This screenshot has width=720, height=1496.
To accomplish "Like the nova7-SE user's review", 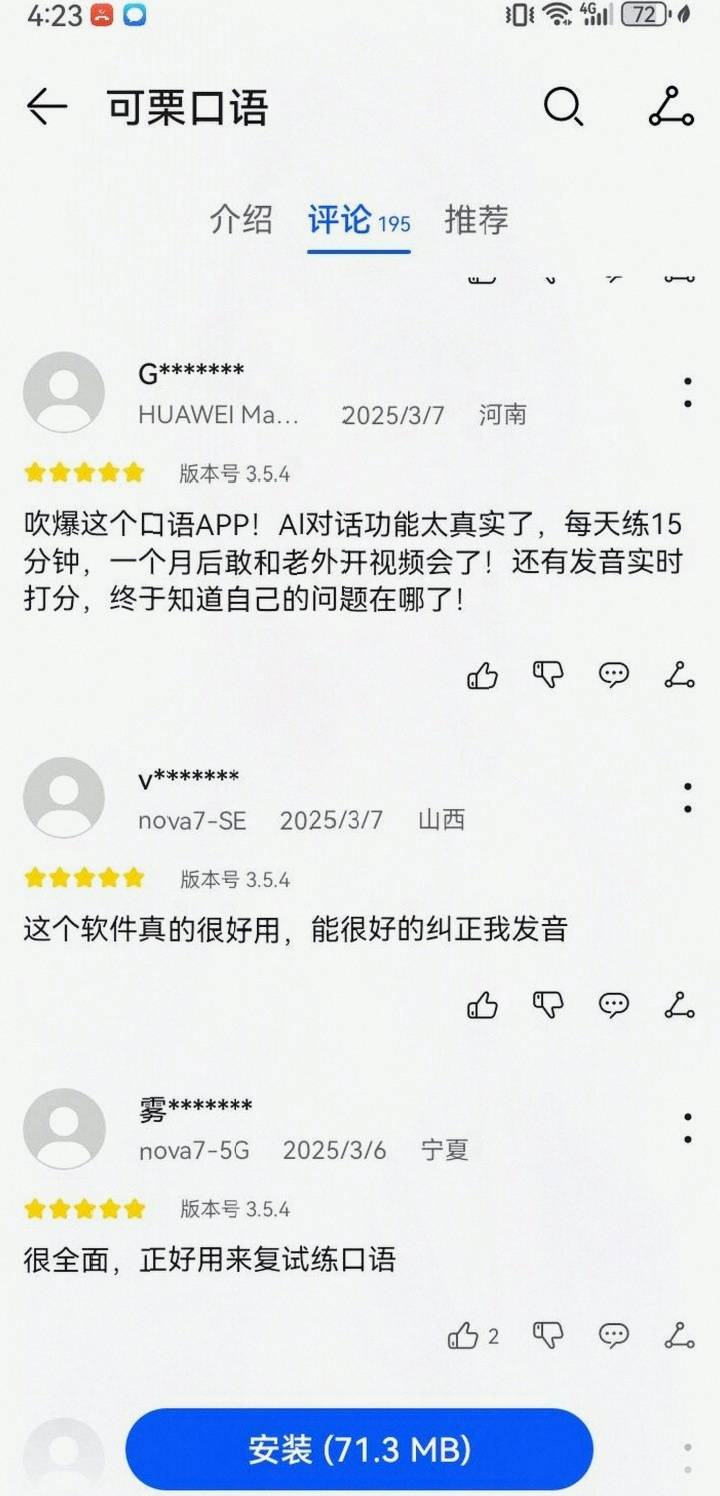I will tap(483, 1005).
